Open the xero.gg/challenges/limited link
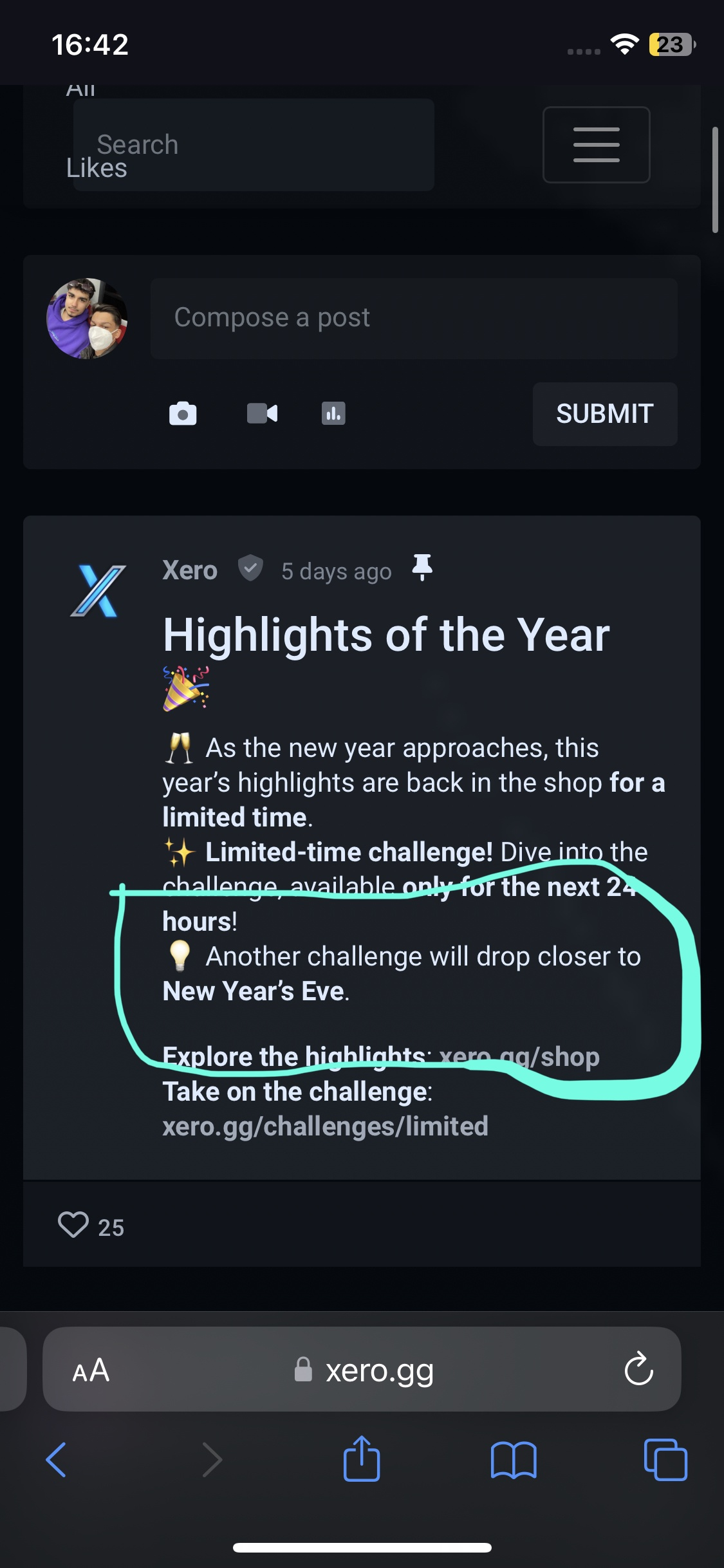The image size is (724, 1568). coord(325,1126)
